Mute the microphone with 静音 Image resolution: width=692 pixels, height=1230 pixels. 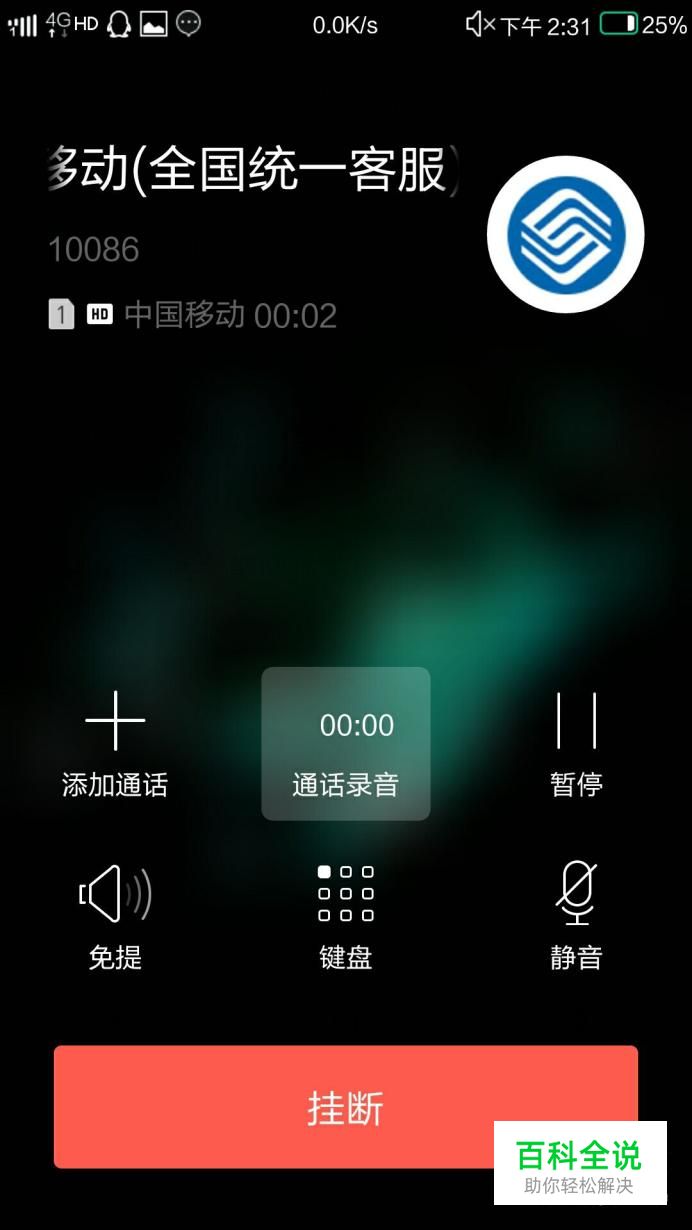576,916
